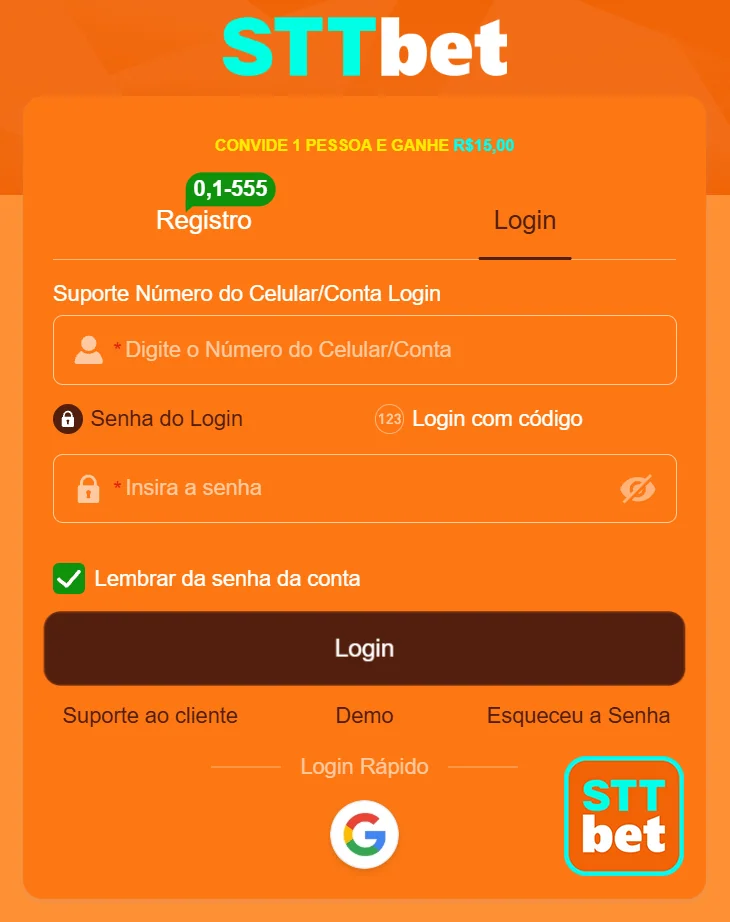Sign in quickly with Google icon
This screenshot has height=922, width=730.
pyautogui.click(x=364, y=834)
